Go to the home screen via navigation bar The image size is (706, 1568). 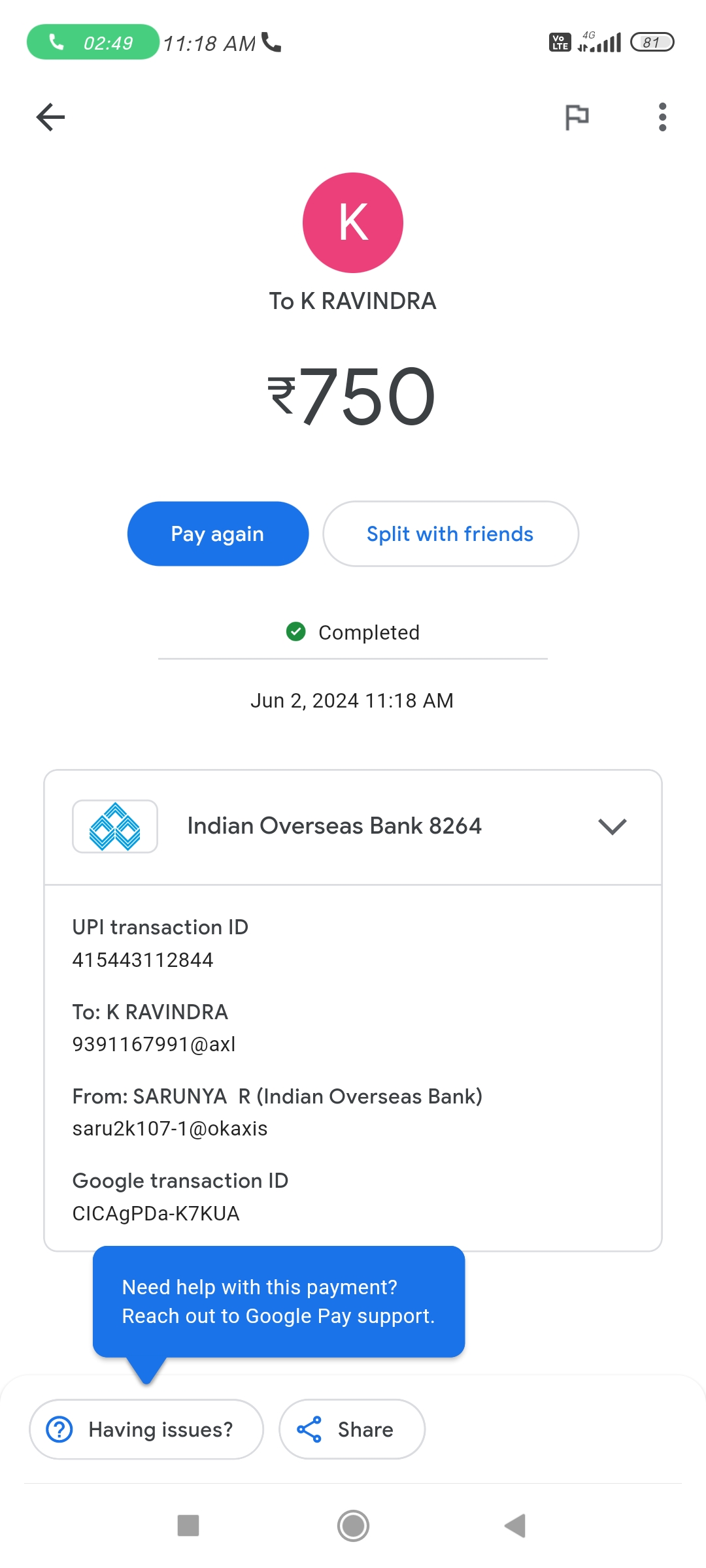coord(353,1526)
